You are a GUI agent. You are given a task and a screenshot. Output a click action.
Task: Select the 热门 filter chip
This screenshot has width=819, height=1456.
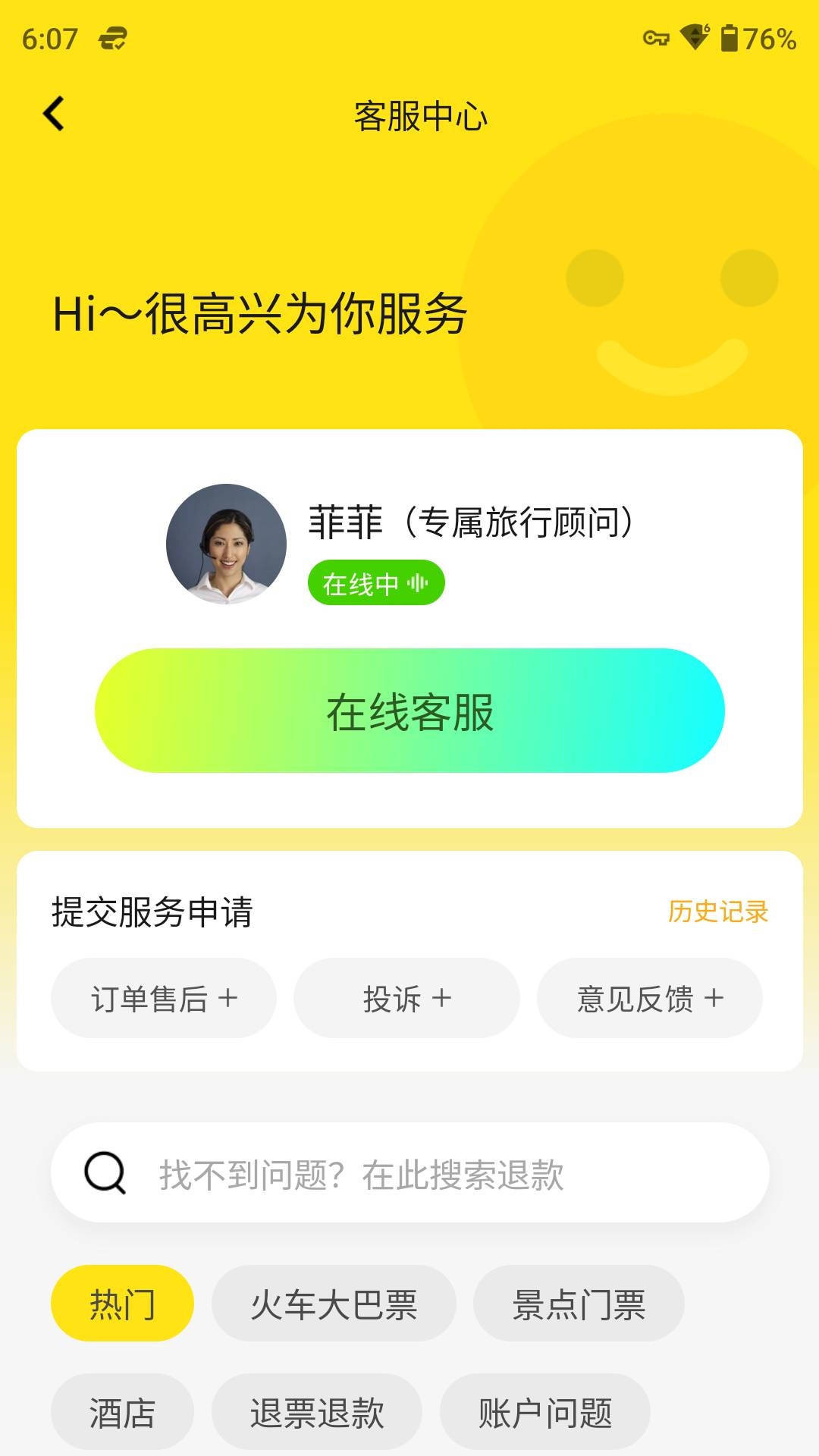121,1301
